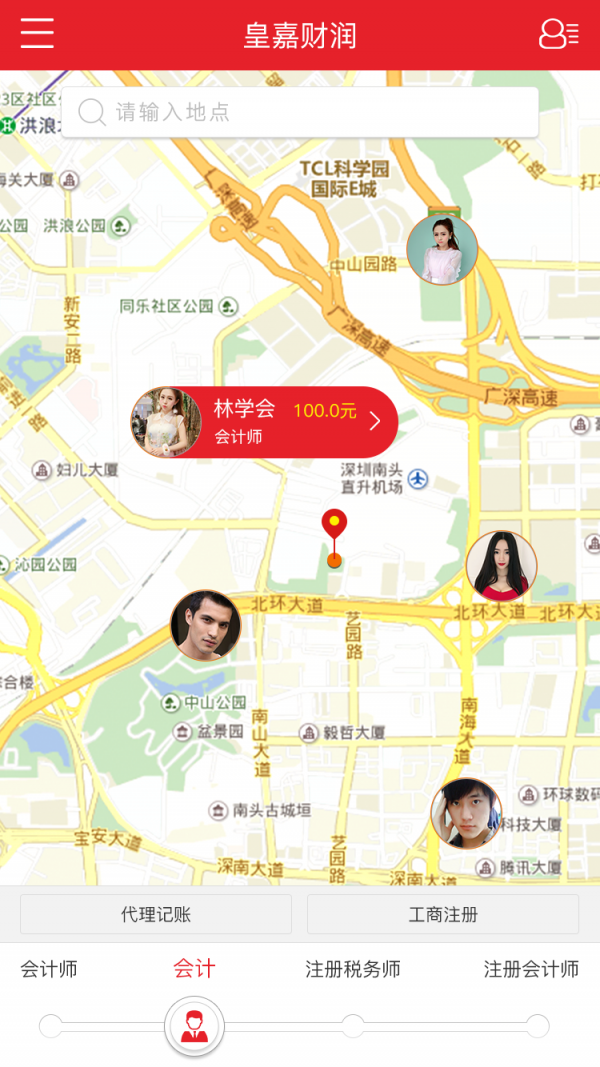
Task: Switch to 注册会计师 category
Action: click(531, 969)
